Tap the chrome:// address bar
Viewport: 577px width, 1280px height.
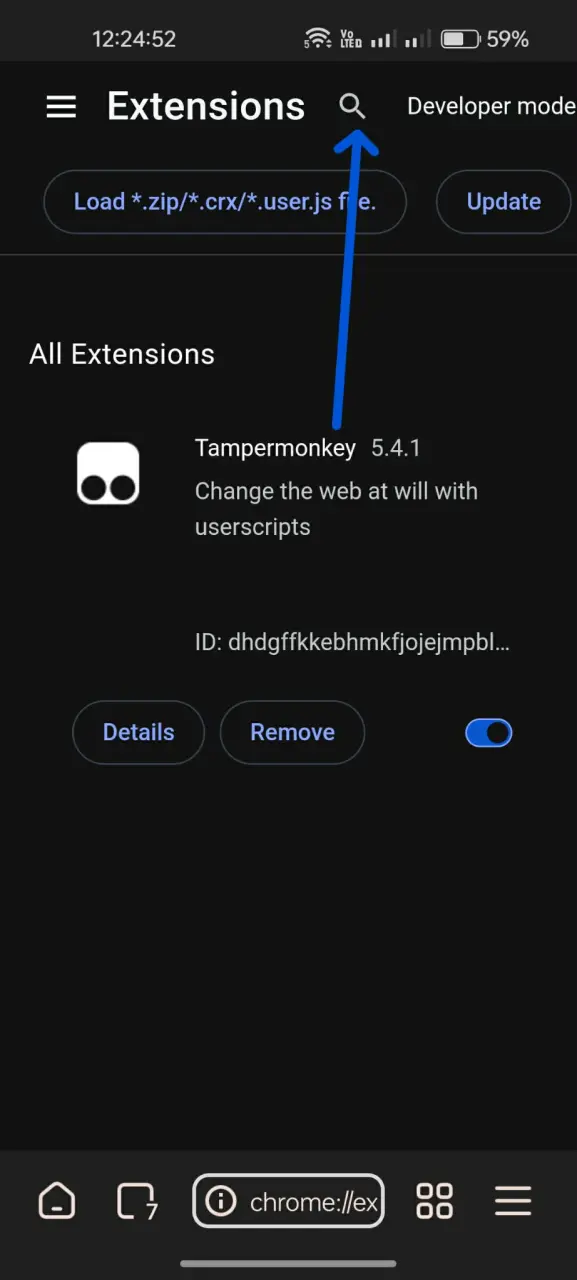coord(288,1200)
